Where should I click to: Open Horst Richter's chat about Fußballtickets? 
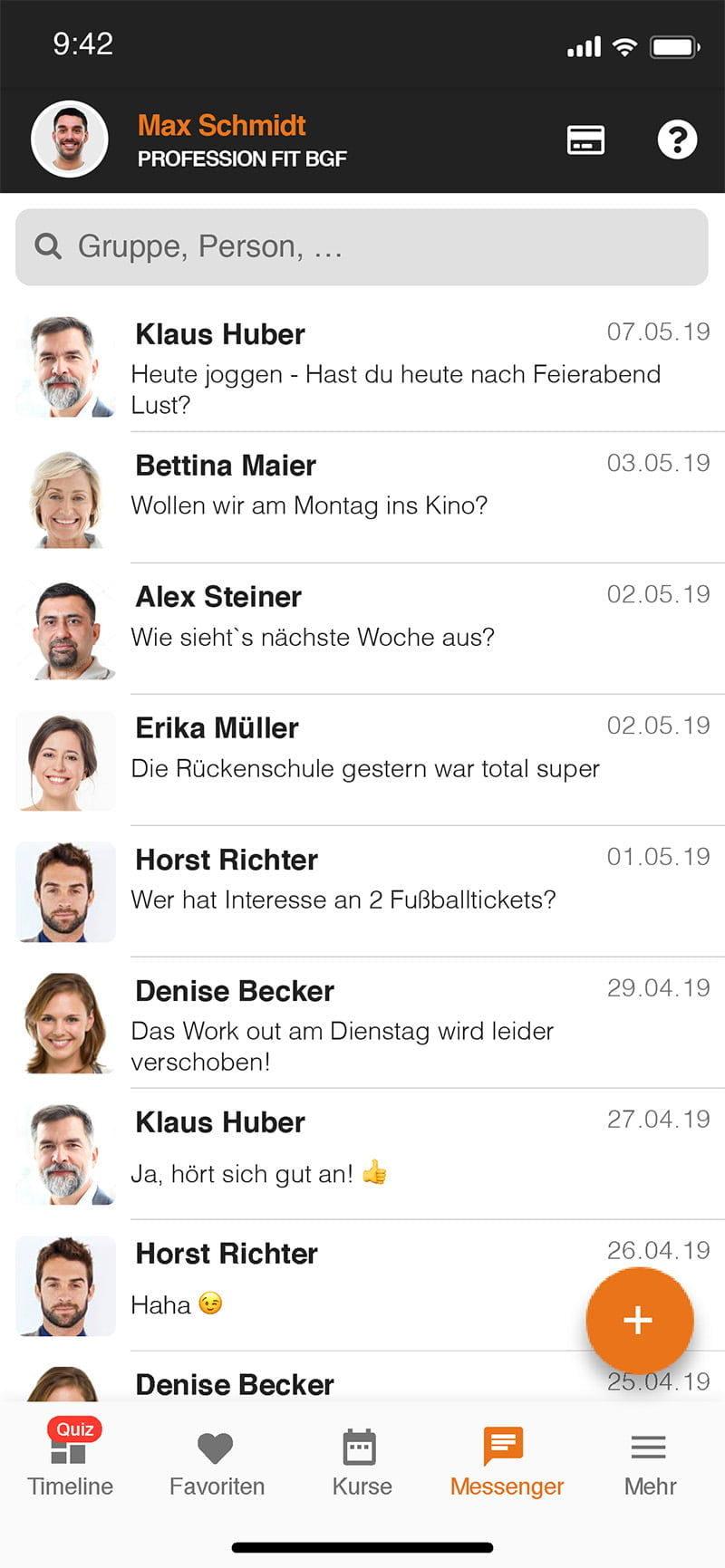(362, 892)
